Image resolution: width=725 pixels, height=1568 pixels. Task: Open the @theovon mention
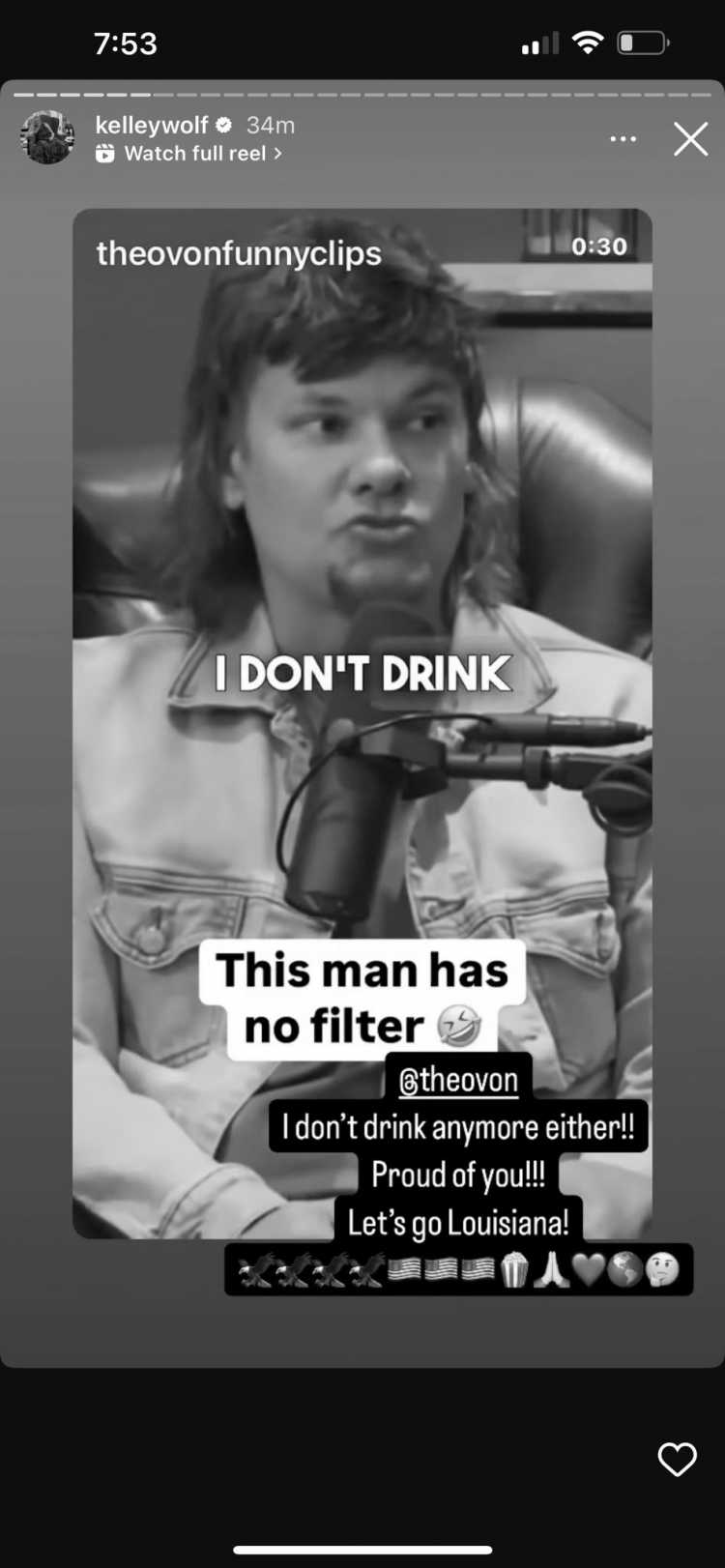(458, 1079)
